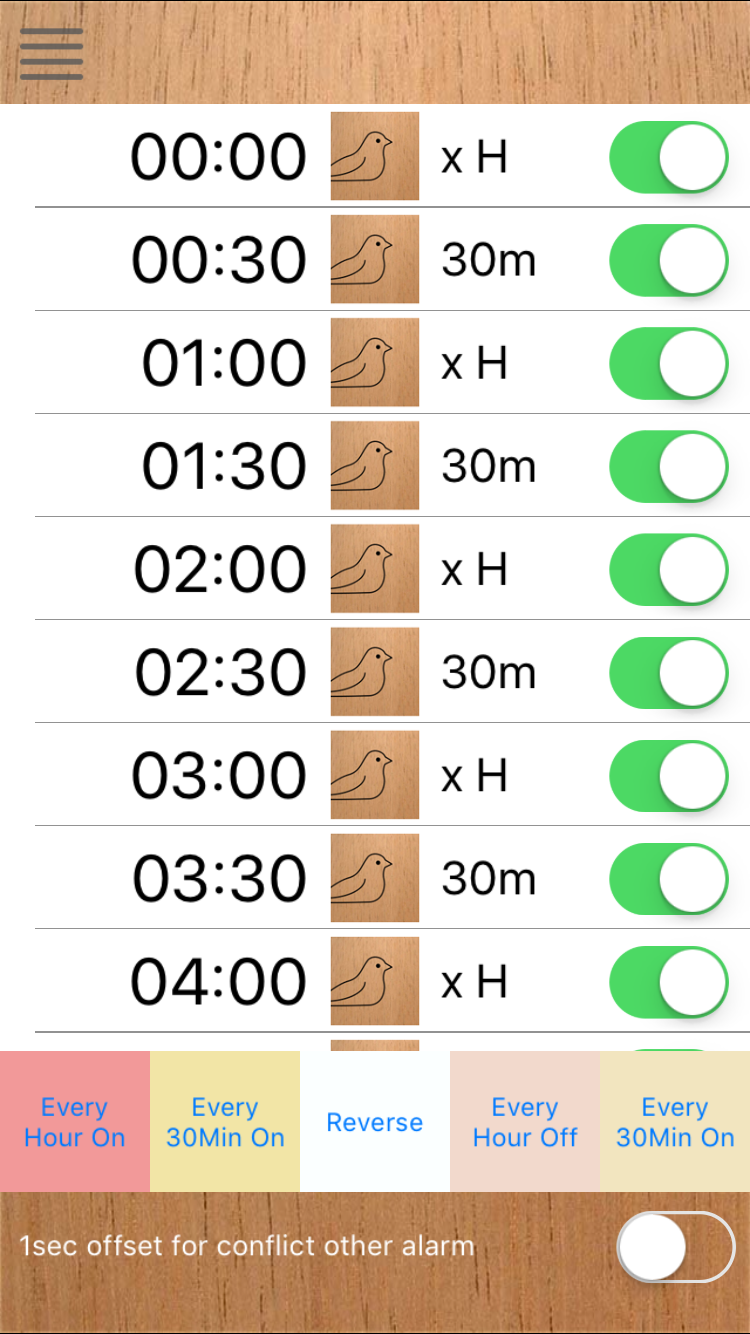Image resolution: width=750 pixels, height=1334 pixels.
Task: Disable the 02:30 alarm toggle
Action: [669, 672]
